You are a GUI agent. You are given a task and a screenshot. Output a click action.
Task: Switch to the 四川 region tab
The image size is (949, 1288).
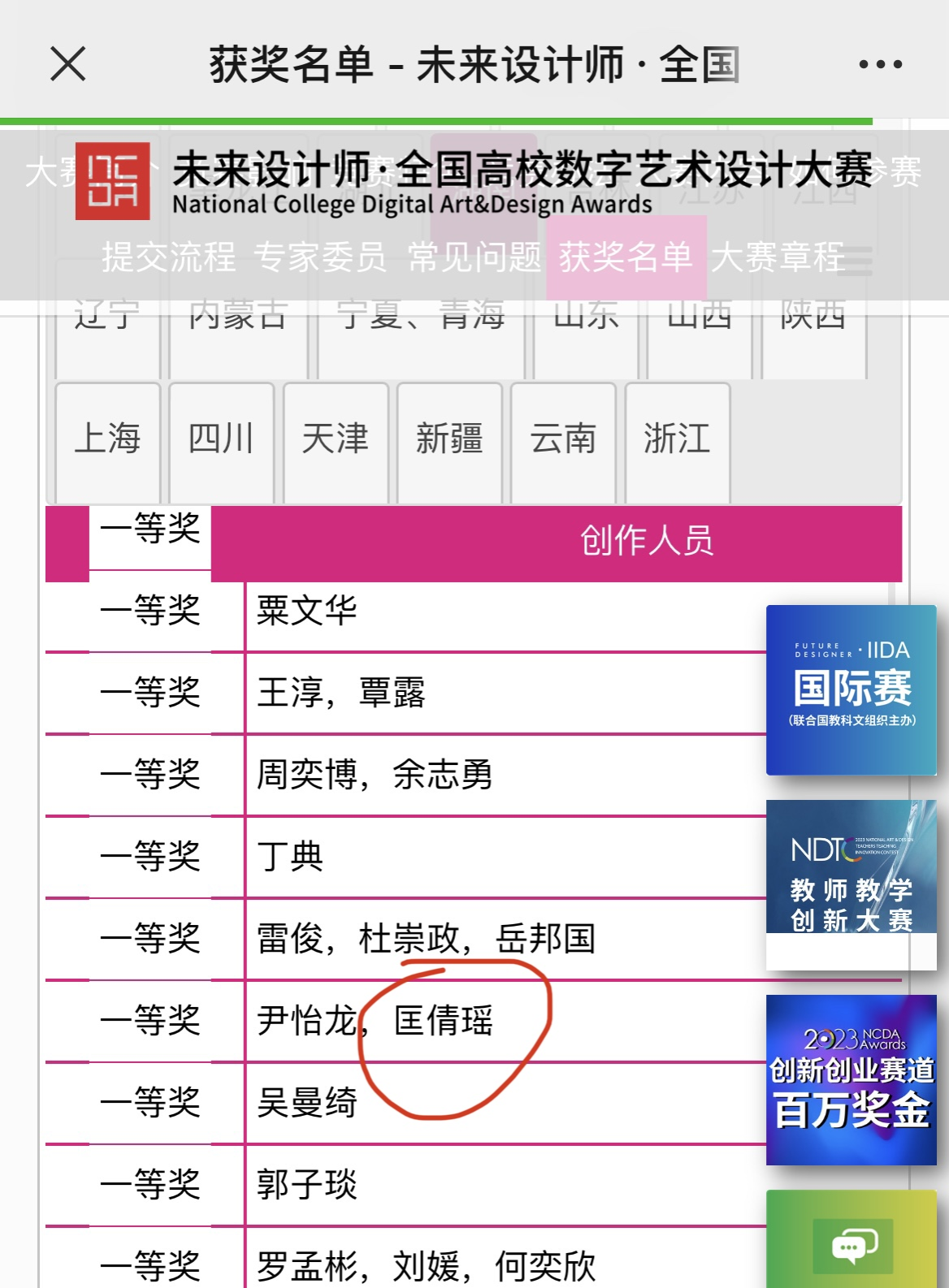(221, 439)
